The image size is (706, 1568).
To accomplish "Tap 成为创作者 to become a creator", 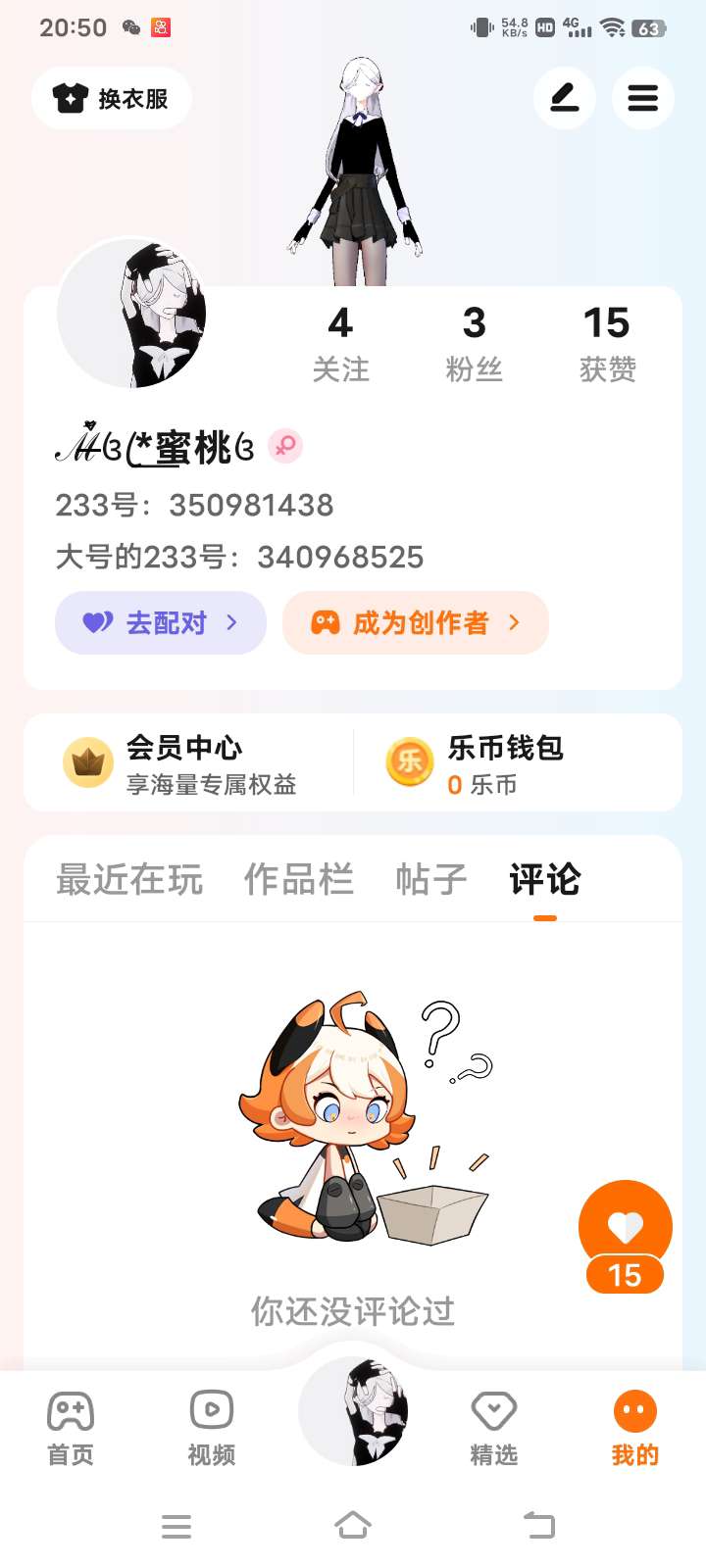I will 416,622.
